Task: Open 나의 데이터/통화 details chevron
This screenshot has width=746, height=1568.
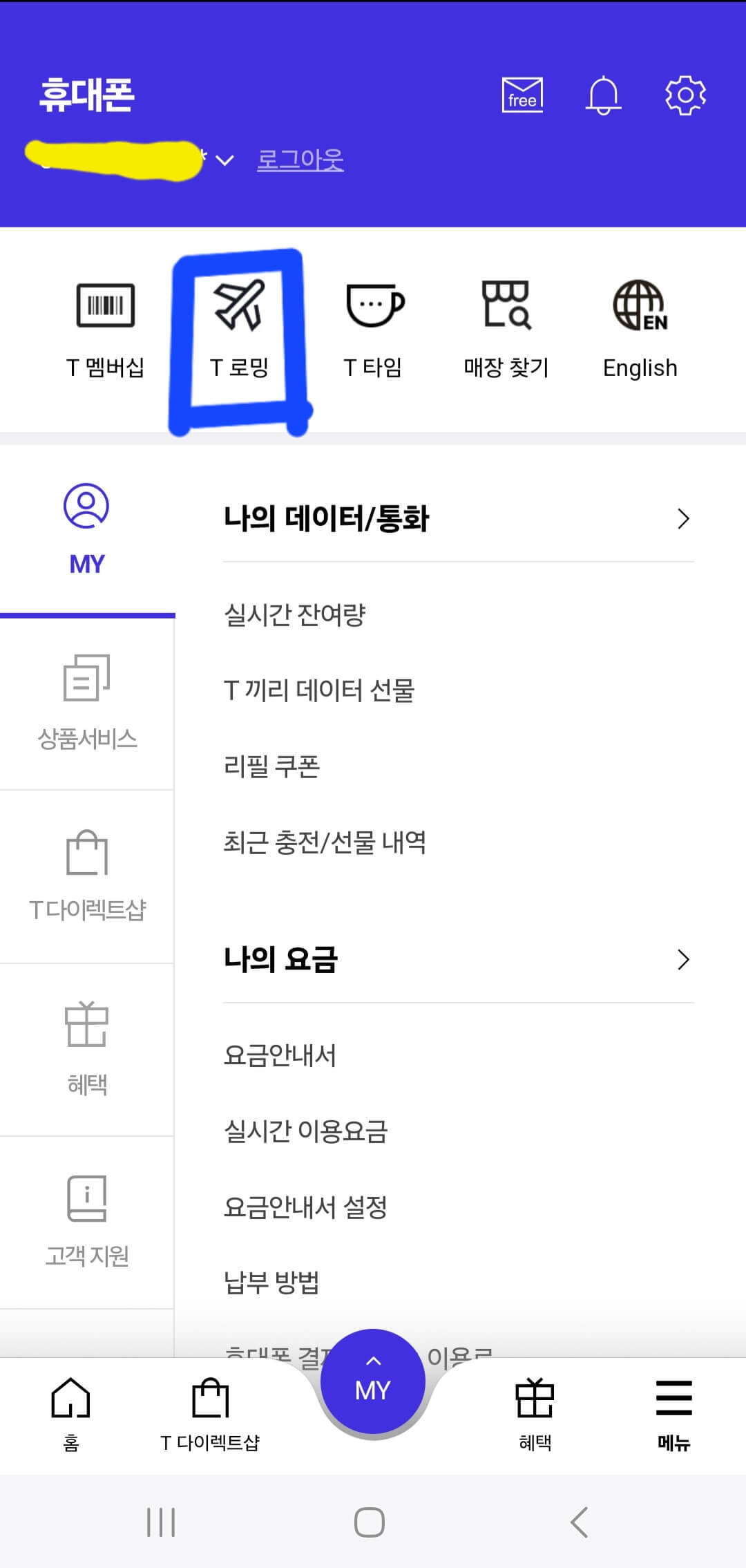Action: pyautogui.click(x=684, y=518)
